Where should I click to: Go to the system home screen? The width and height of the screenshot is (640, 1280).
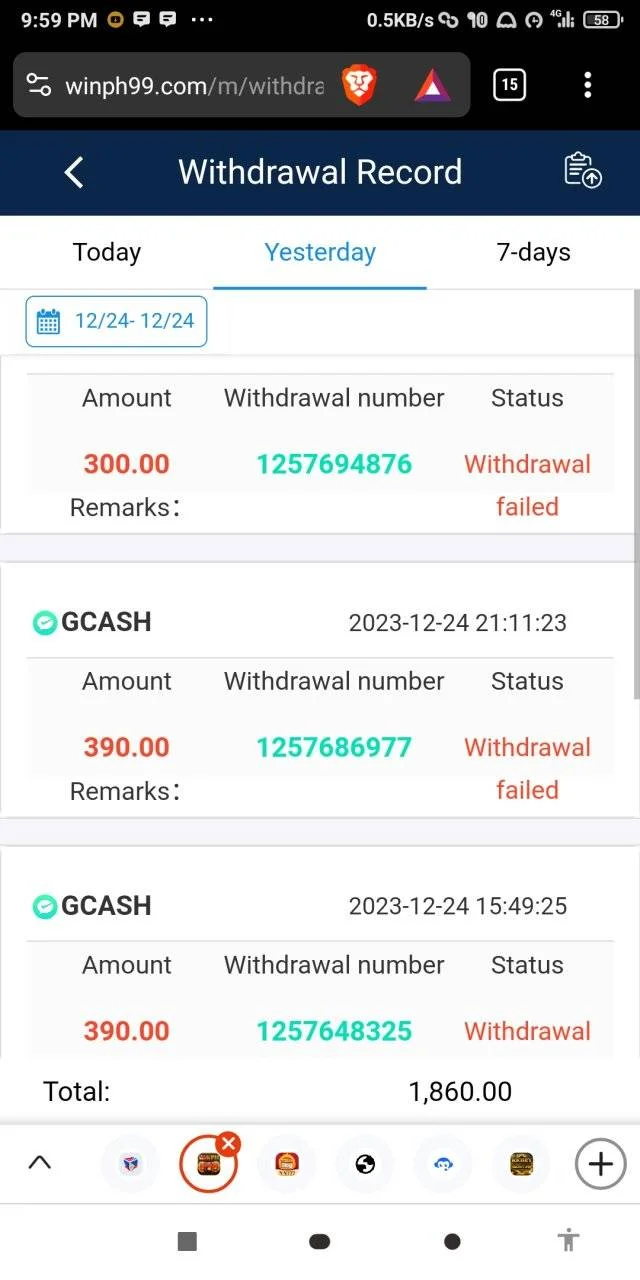tap(320, 1241)
